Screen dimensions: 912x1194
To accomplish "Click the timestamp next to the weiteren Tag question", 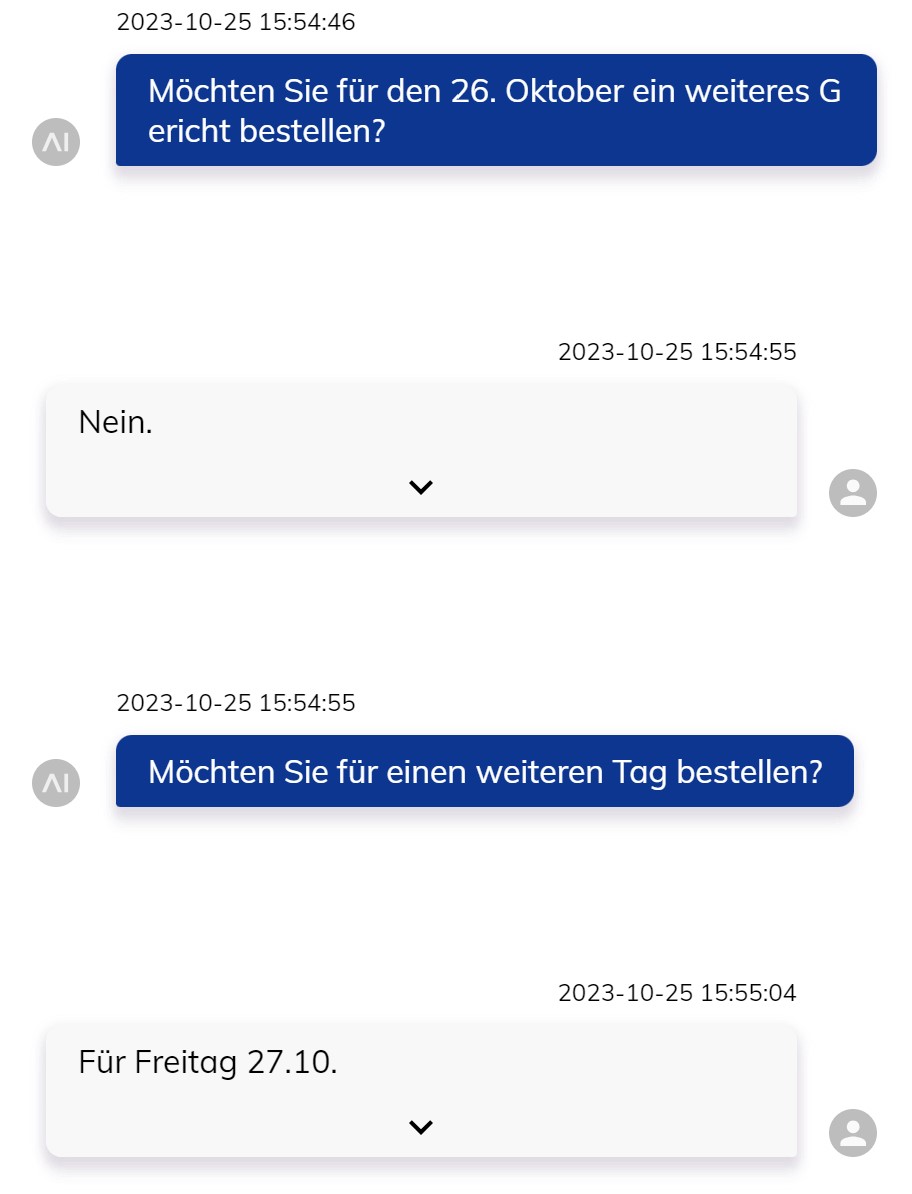I will tap(236, 703).
